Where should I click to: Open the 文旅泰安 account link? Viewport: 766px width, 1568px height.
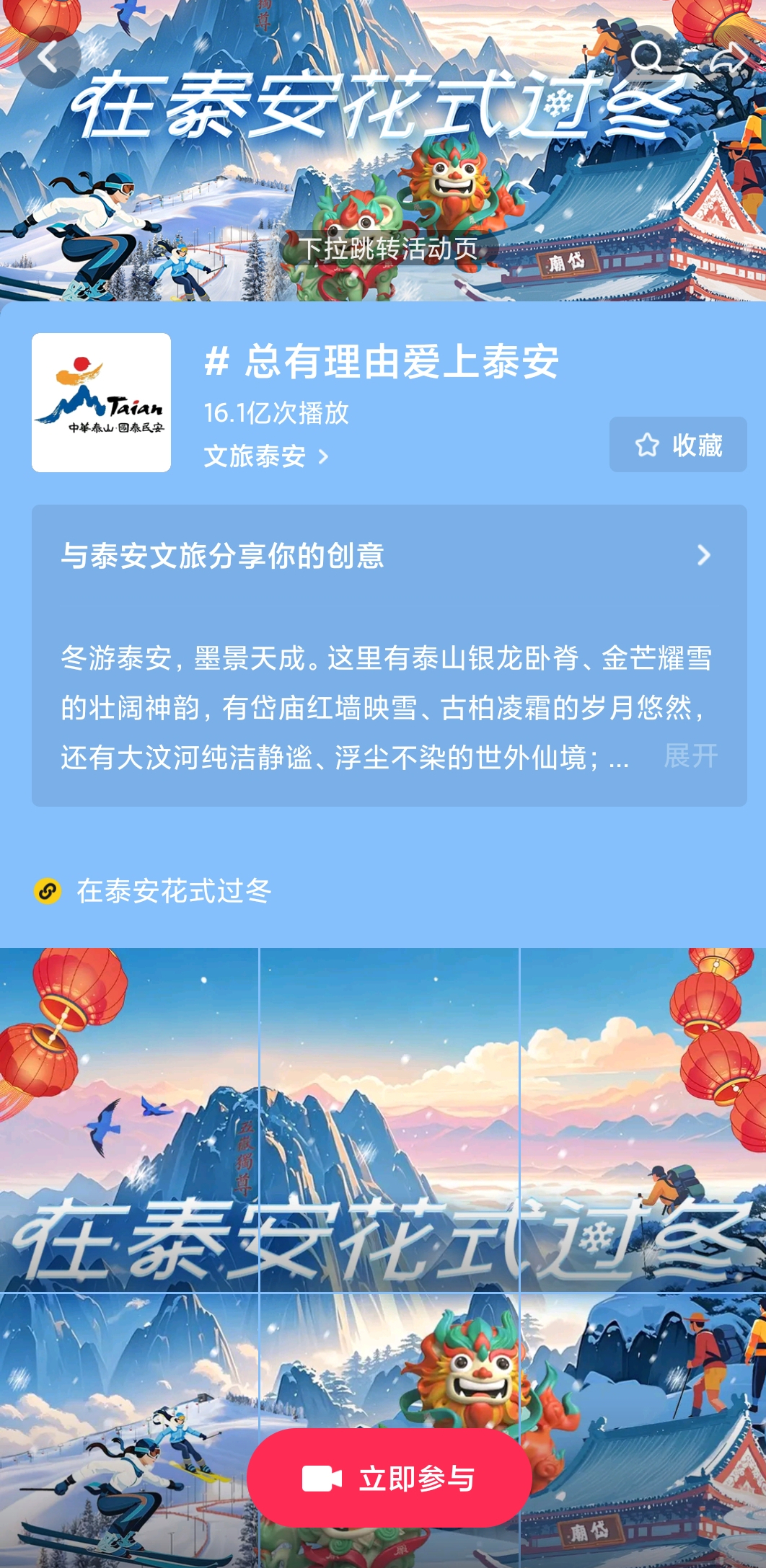point(265,456)
